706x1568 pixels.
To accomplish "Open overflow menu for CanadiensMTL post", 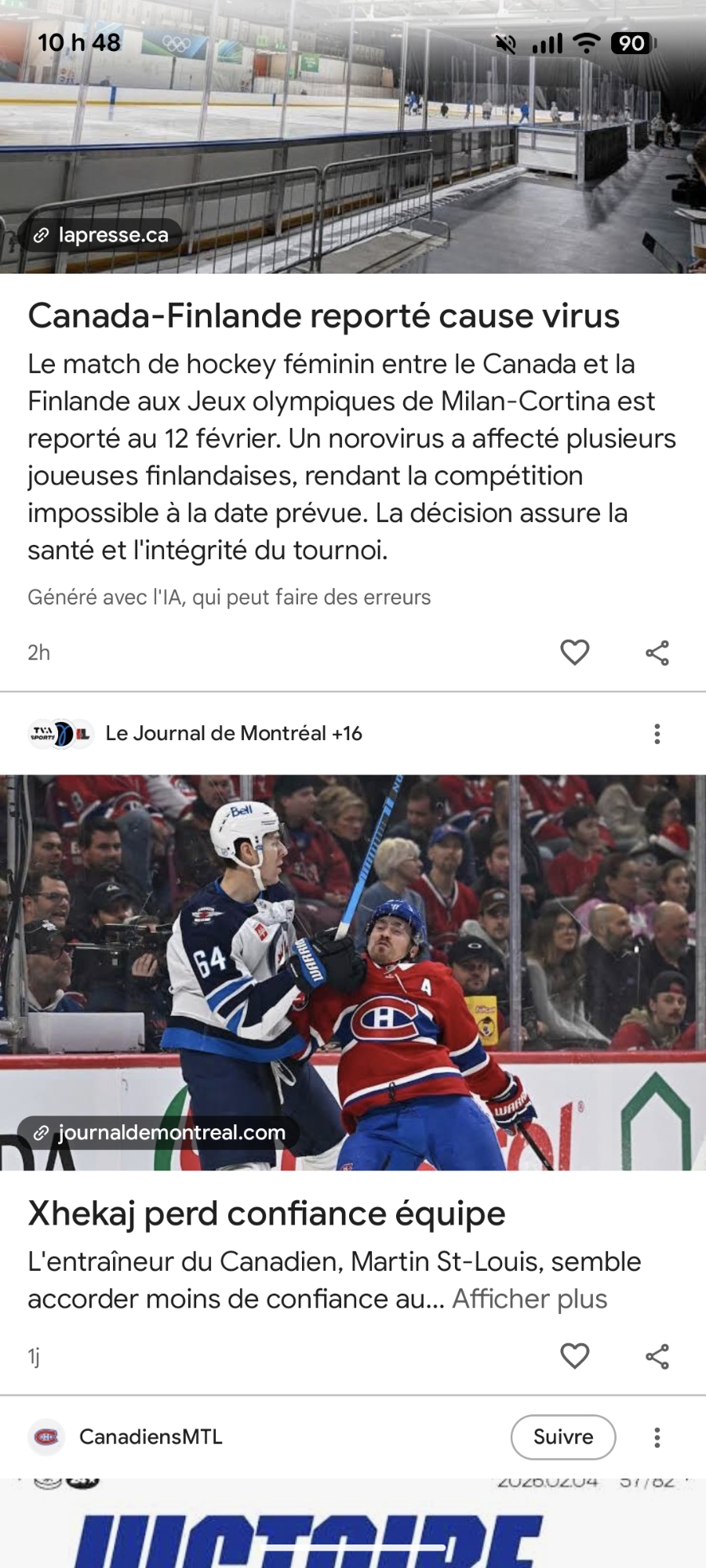I will [x=657, y=1437].
